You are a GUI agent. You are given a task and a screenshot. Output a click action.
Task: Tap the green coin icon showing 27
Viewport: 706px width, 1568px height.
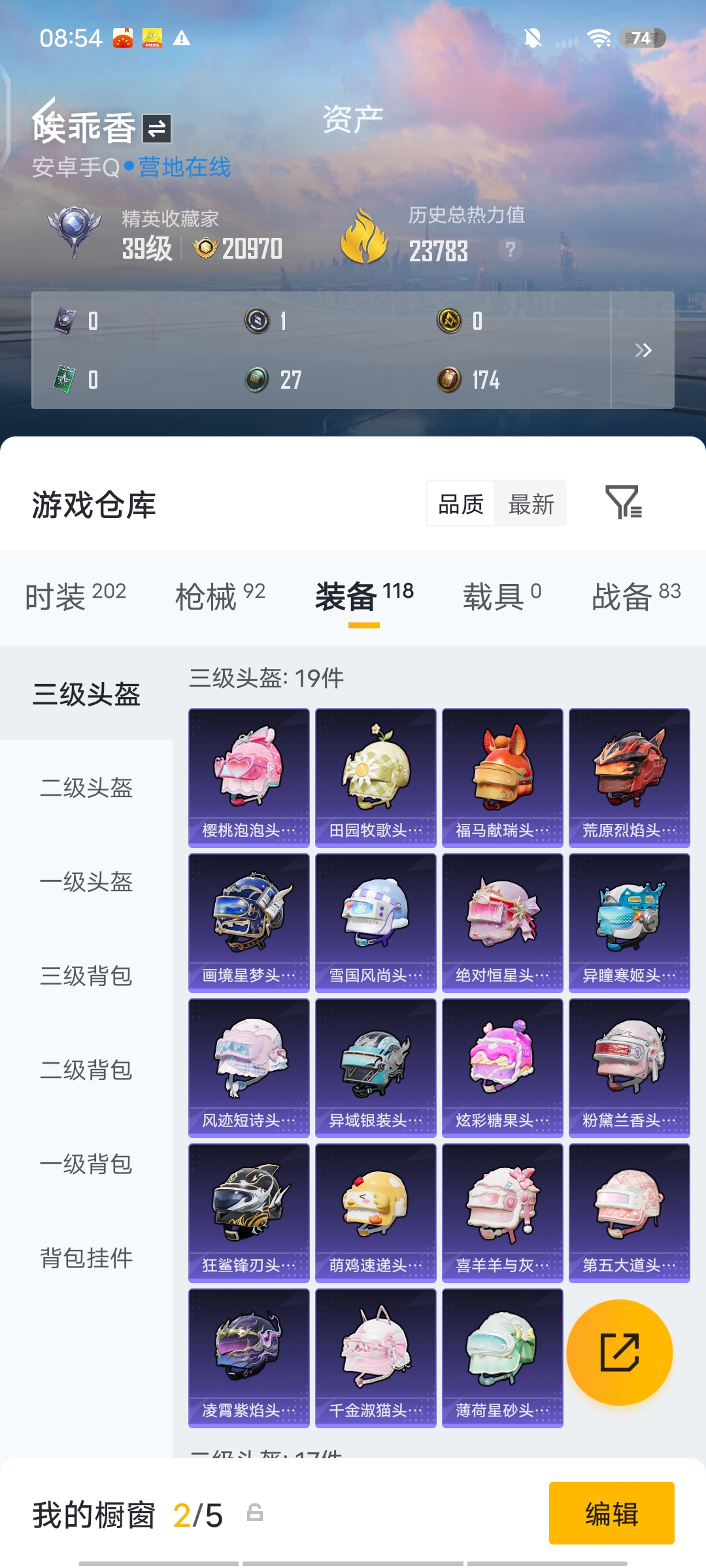pos(258,380)
